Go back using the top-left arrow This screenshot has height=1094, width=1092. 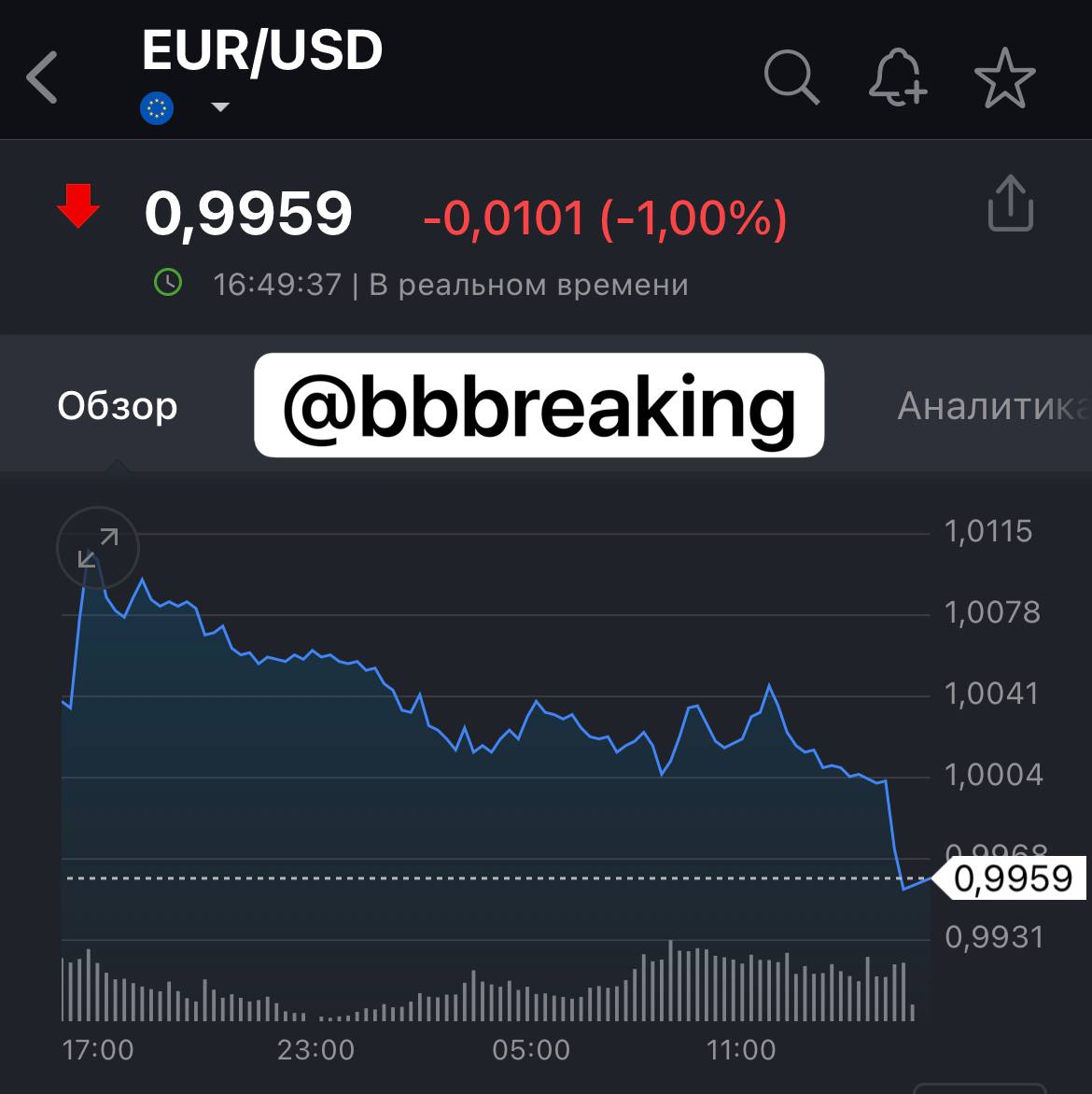pos(42,77)
